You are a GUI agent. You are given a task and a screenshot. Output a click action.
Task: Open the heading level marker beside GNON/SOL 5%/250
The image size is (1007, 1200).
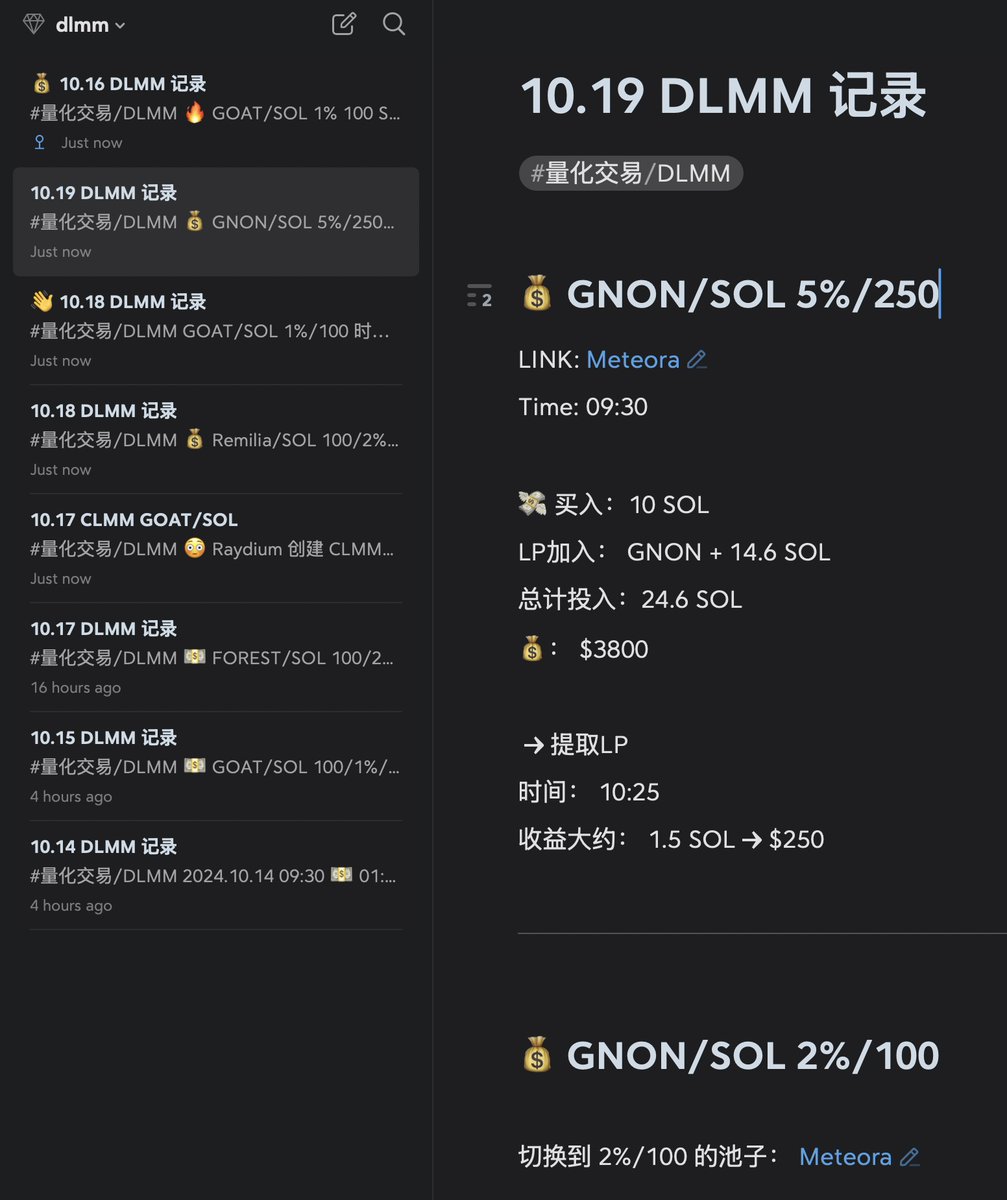(x=480, y=297)
